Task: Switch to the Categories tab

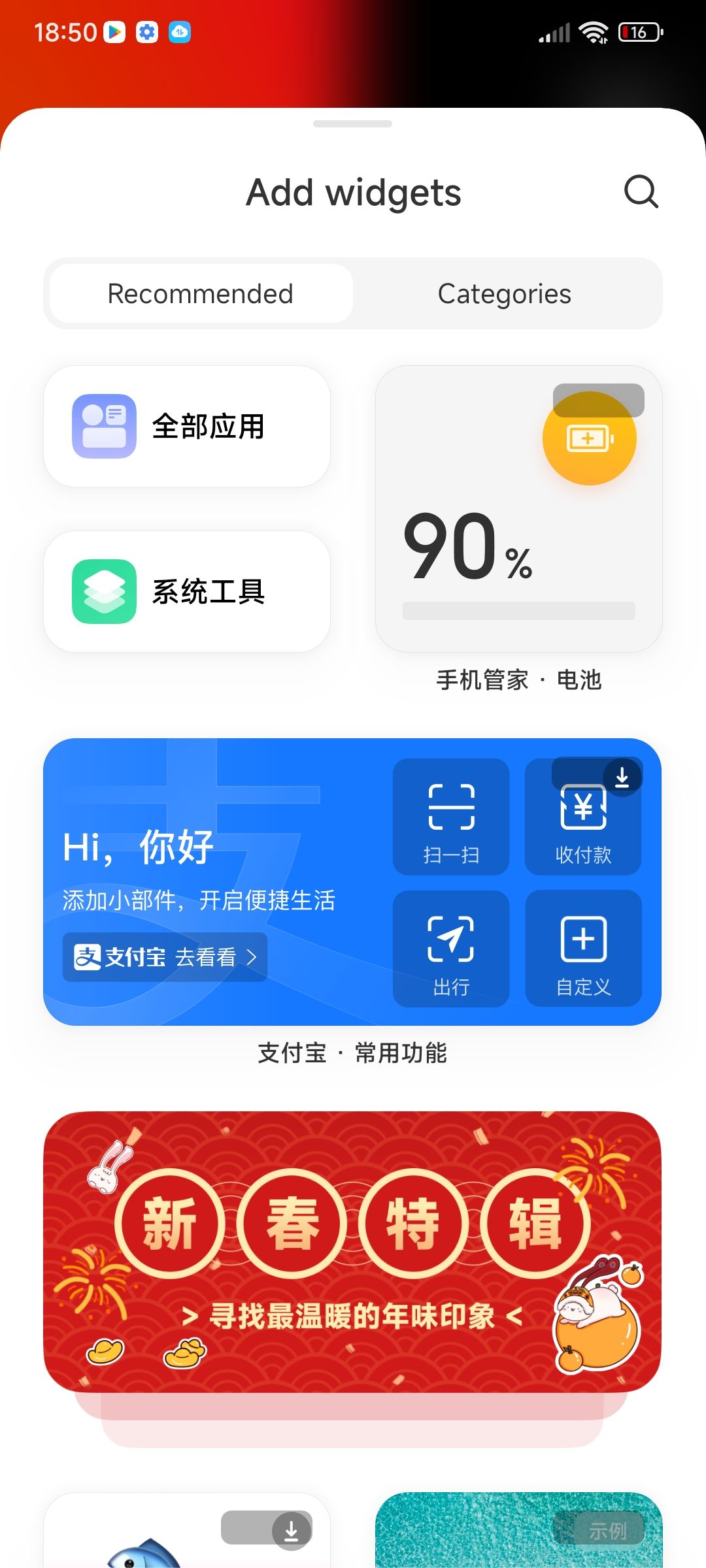Action: click(x=504, y=294)
